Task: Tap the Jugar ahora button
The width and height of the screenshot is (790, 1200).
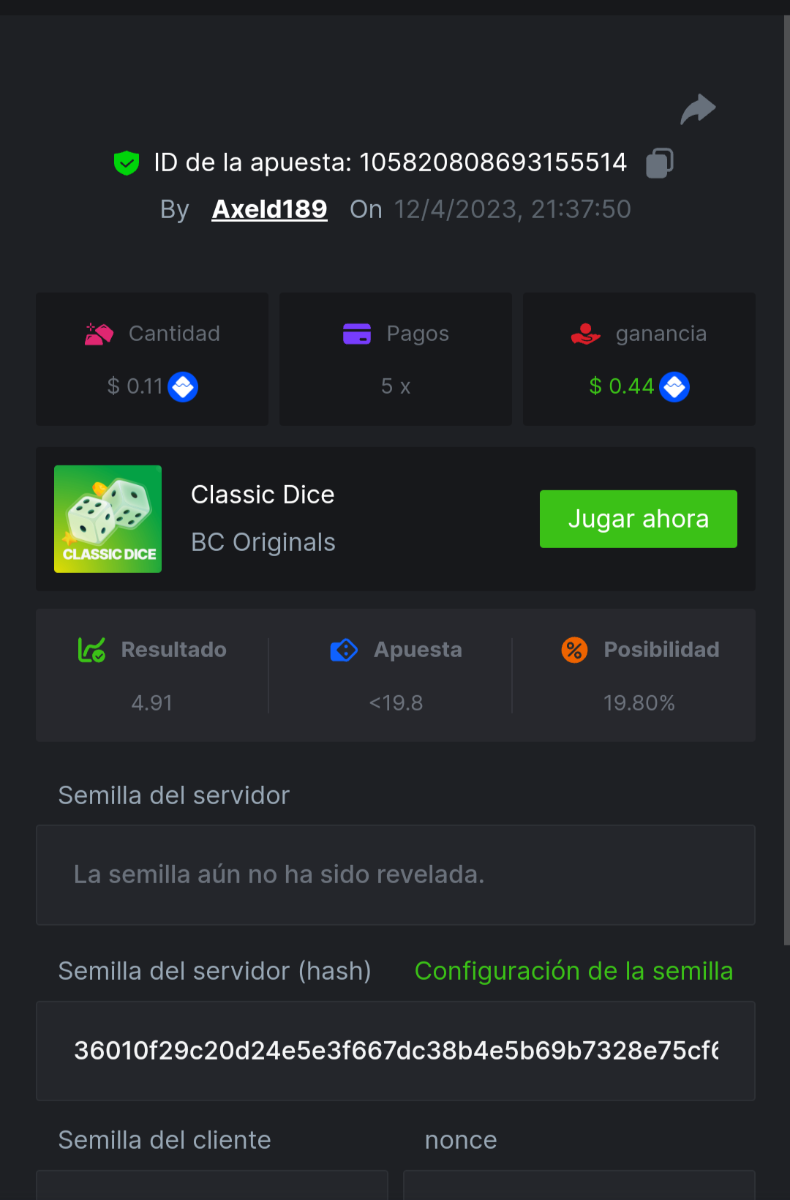Action: [638, 519]
